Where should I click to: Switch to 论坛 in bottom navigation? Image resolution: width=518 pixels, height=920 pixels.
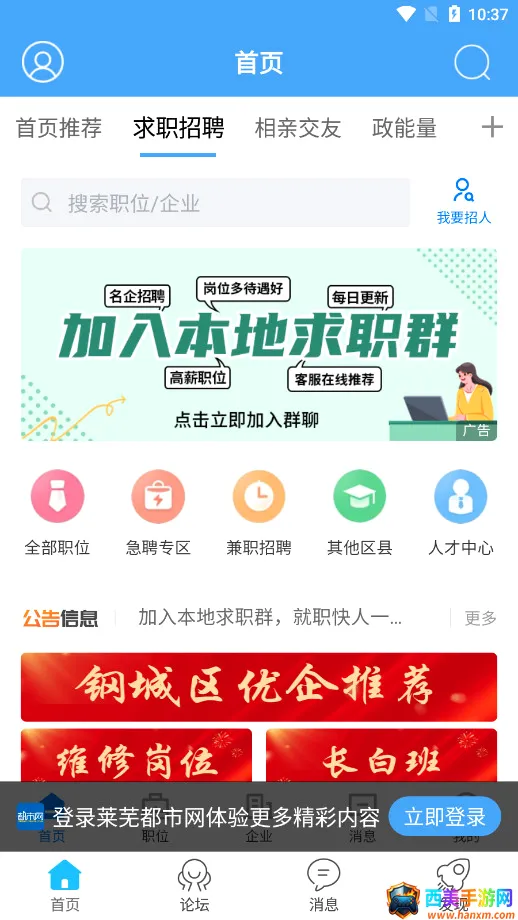click(x=194, y=885)
